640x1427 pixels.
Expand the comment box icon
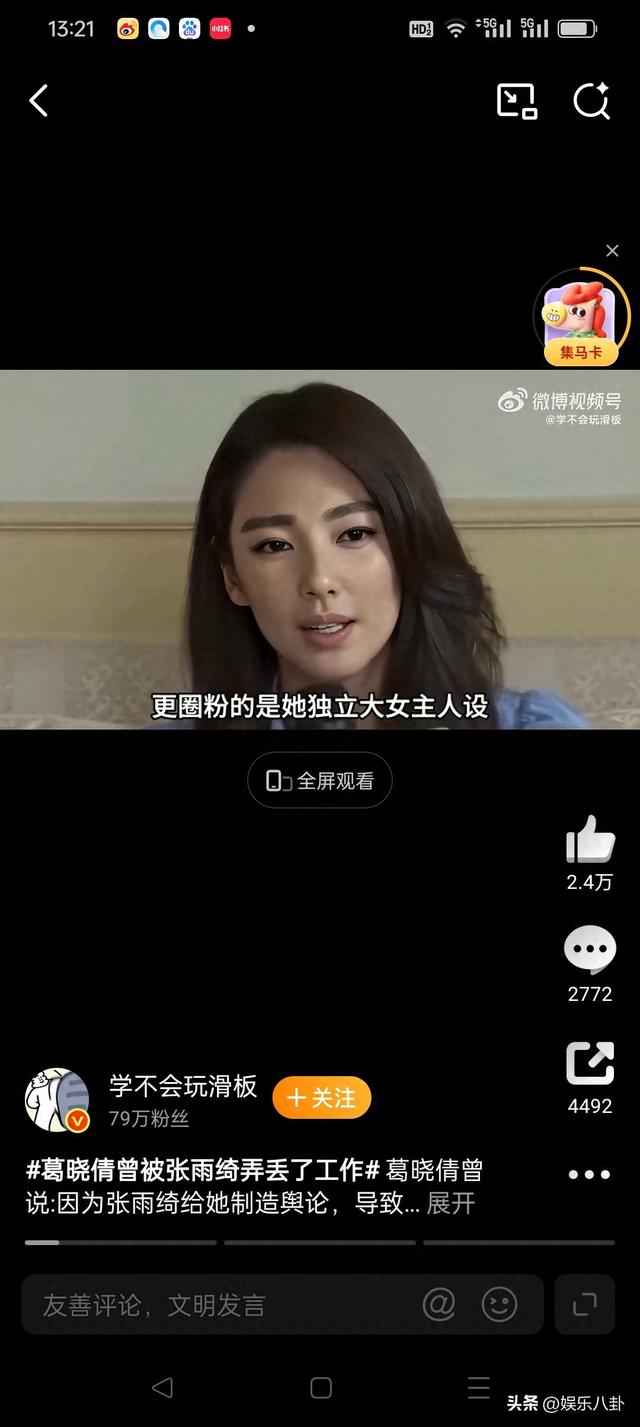[584, 1304]
